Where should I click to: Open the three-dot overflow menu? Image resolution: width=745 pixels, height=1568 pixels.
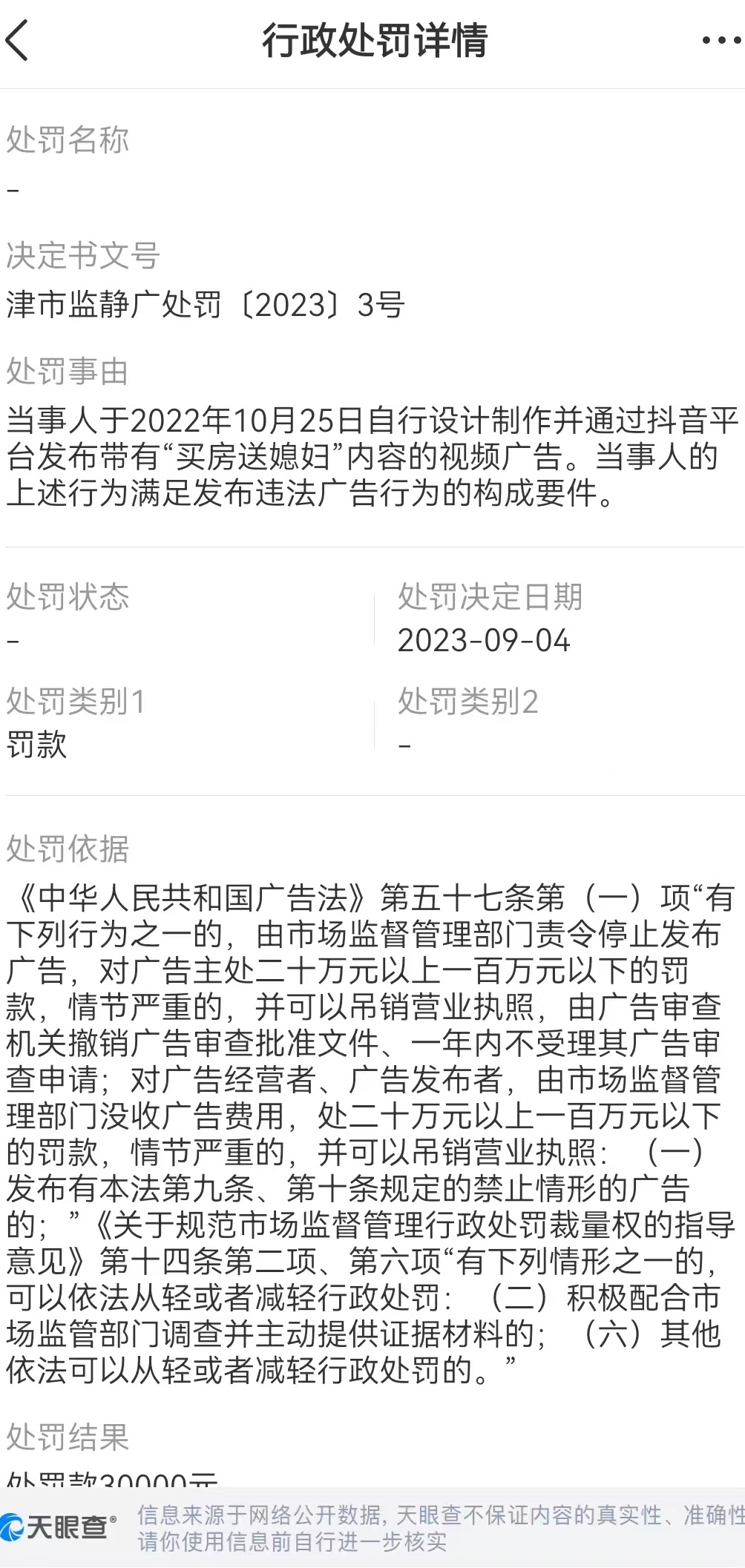[721, 41]
